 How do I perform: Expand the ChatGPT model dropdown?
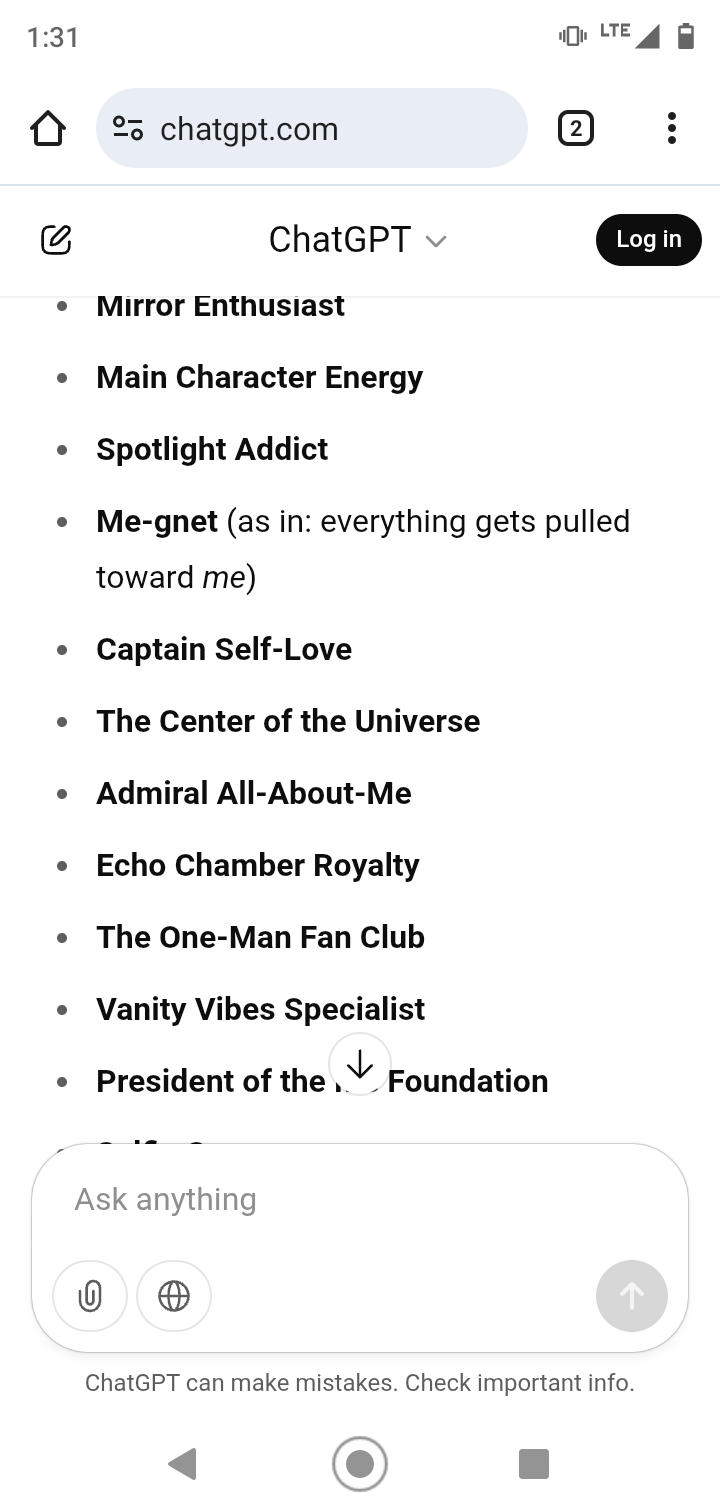(x=358, y=240)
